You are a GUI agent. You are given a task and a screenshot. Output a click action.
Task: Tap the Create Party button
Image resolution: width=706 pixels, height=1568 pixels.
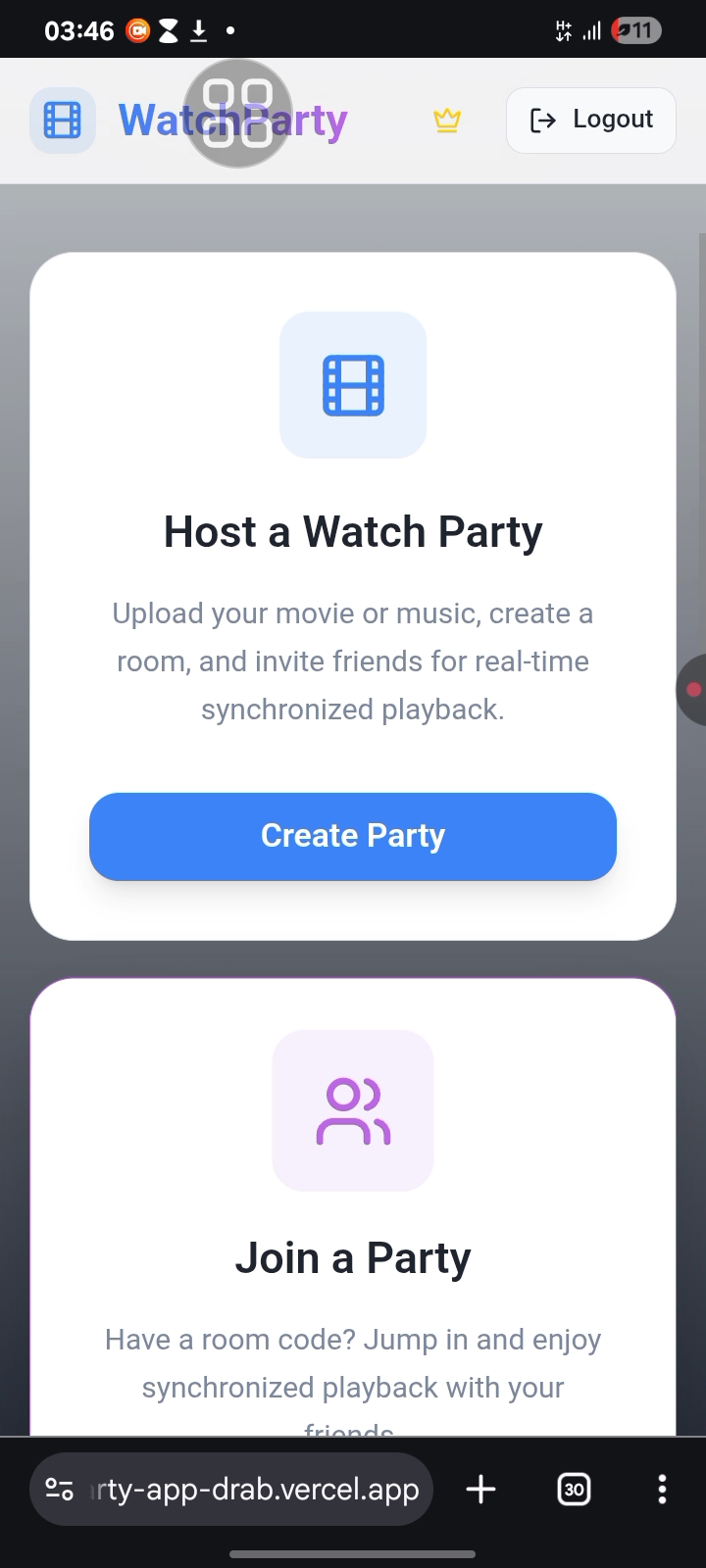353,836
